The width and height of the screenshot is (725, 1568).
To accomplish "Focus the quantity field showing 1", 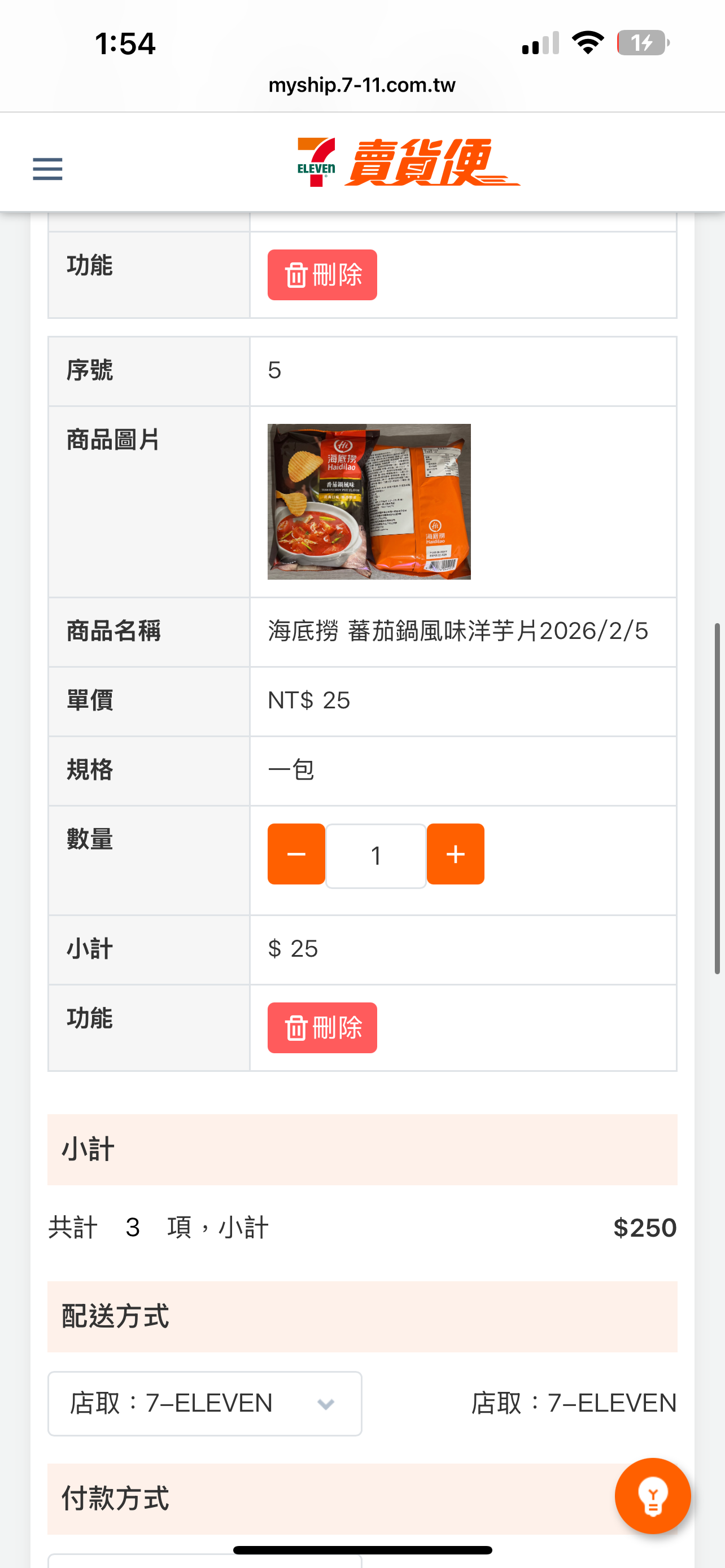I will tap(375, 856).
